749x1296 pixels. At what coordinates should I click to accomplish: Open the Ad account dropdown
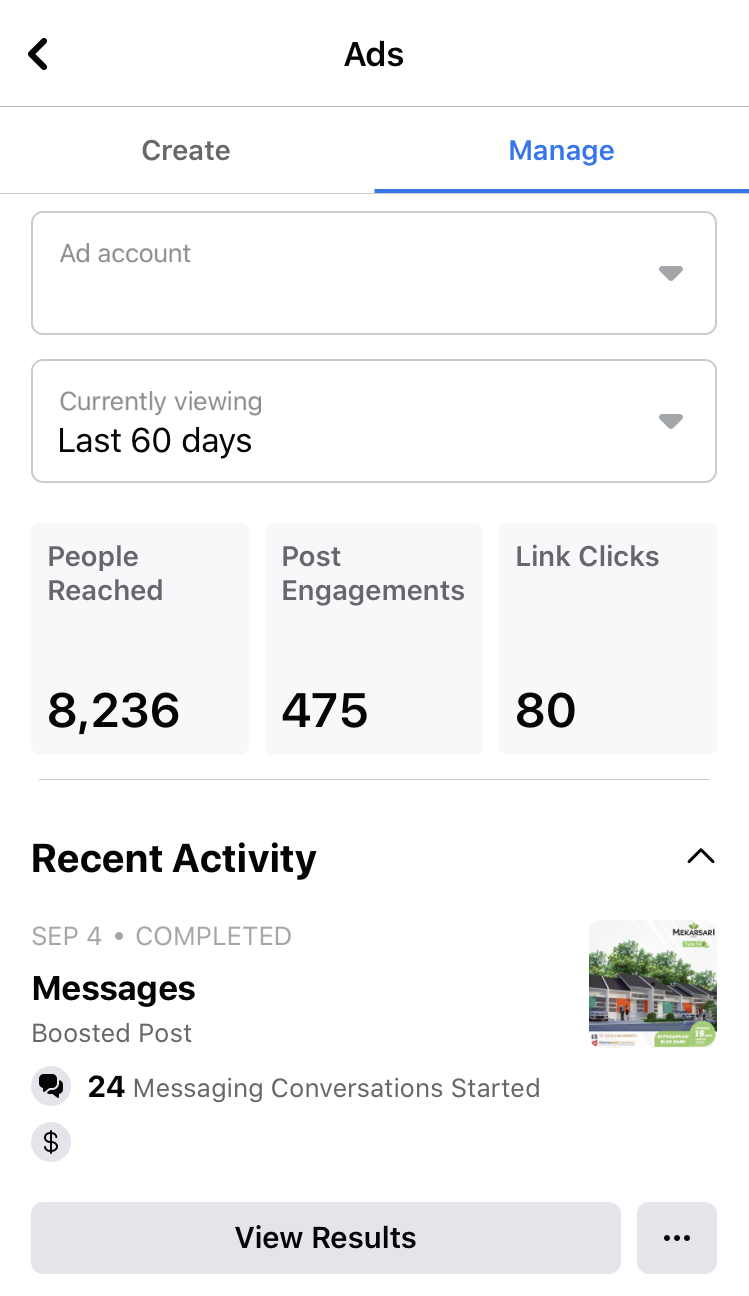(x=373, y=272)
